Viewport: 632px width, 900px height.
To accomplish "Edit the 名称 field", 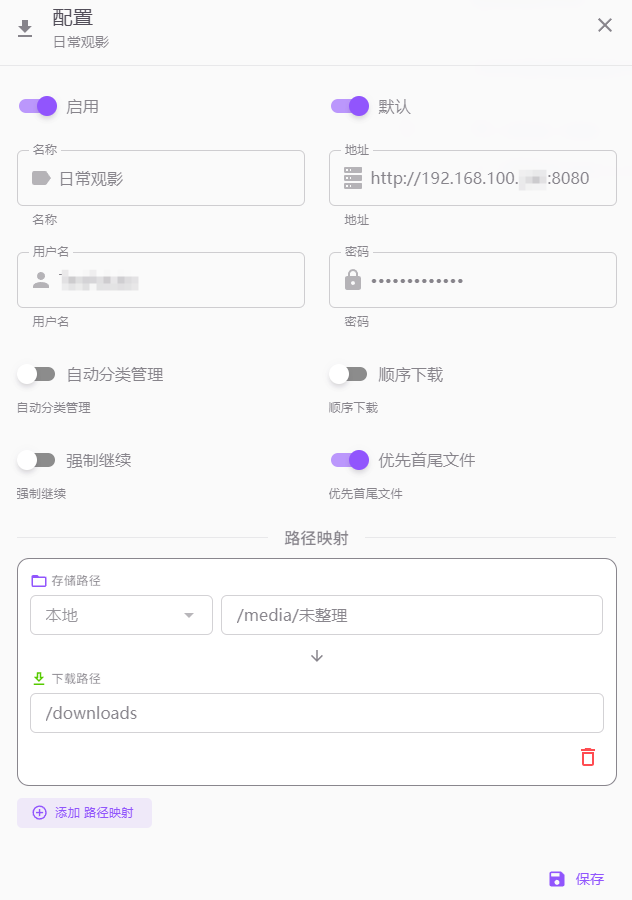I will click(x=175, y=179).
